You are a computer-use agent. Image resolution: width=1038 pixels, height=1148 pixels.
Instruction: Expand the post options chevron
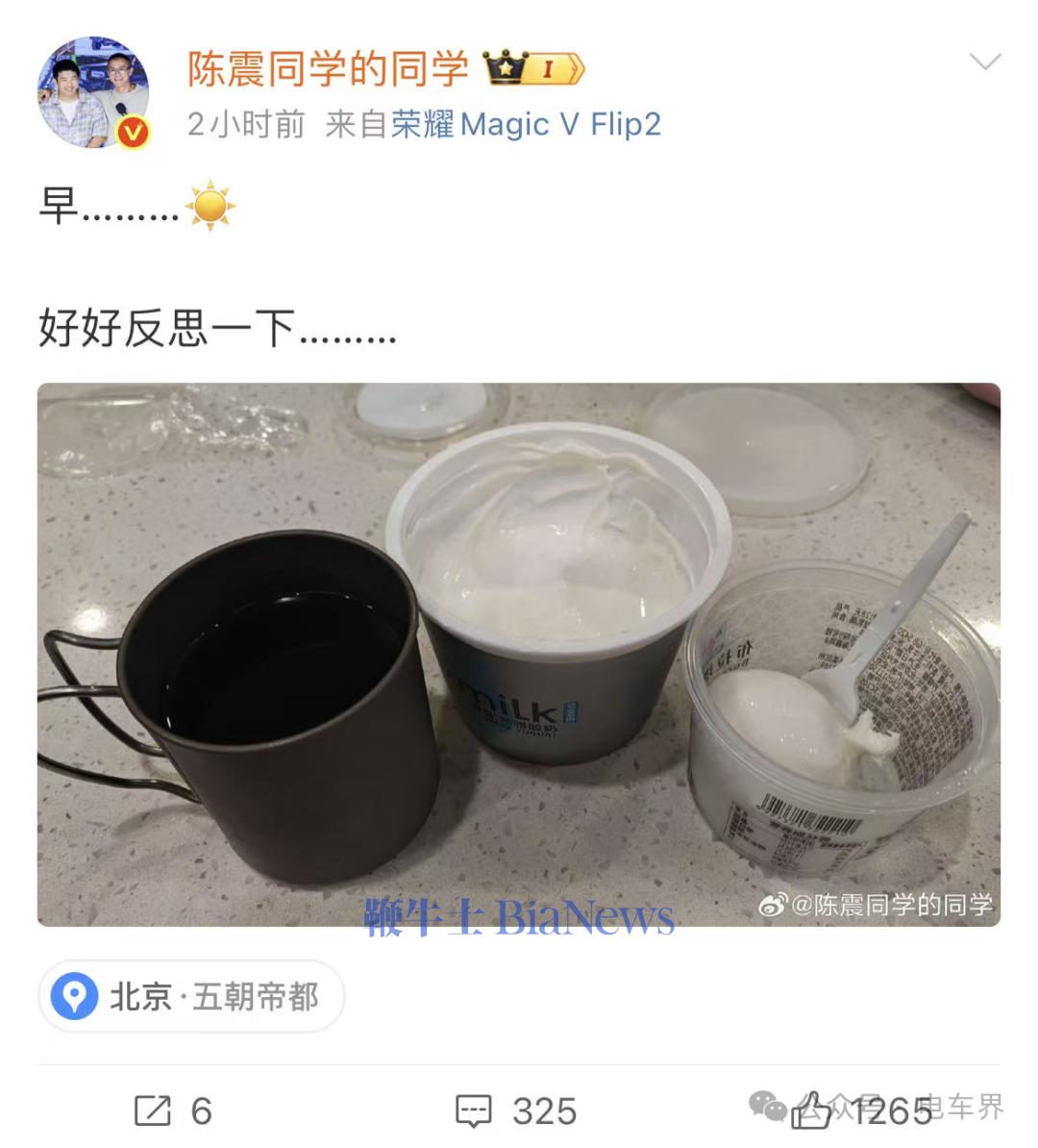(986, 60)
